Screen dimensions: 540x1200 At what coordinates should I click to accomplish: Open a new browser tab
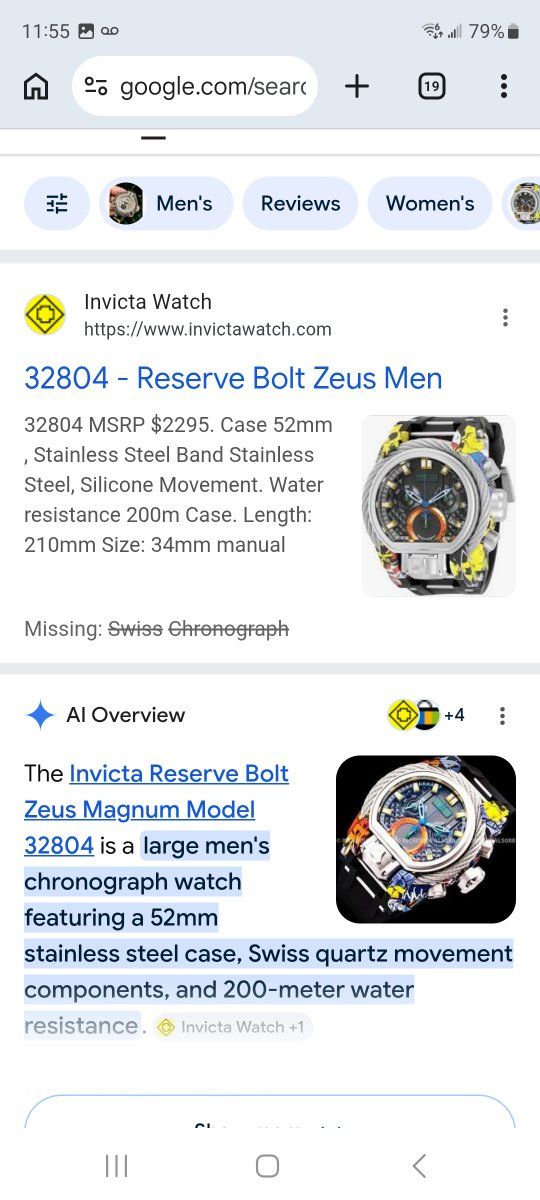[357, 87]
